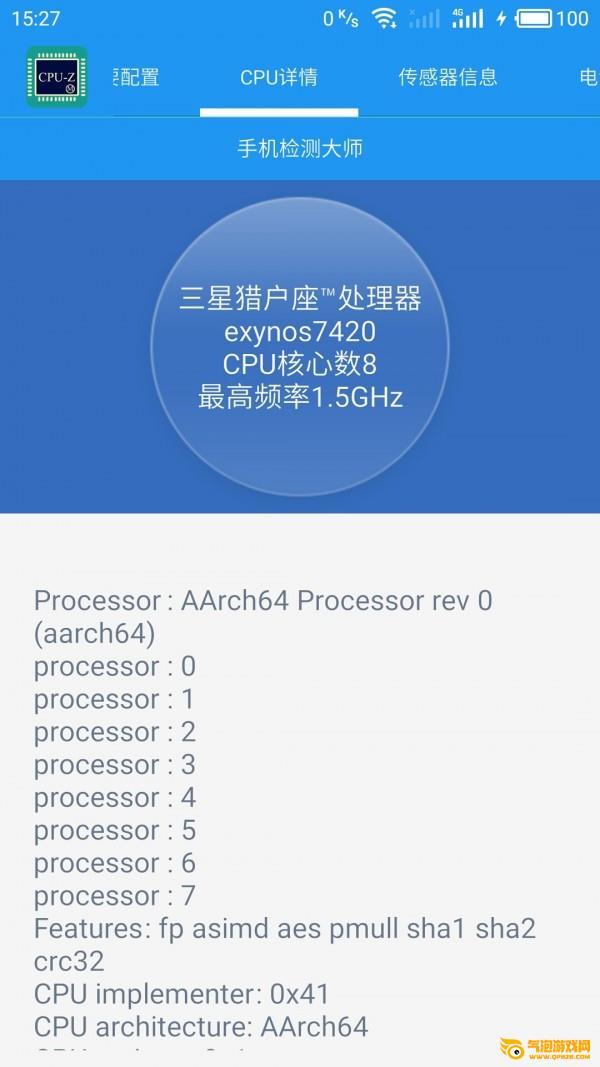Select the CPU详情 tab
The image size is (600, 1067).
point(279,77)
